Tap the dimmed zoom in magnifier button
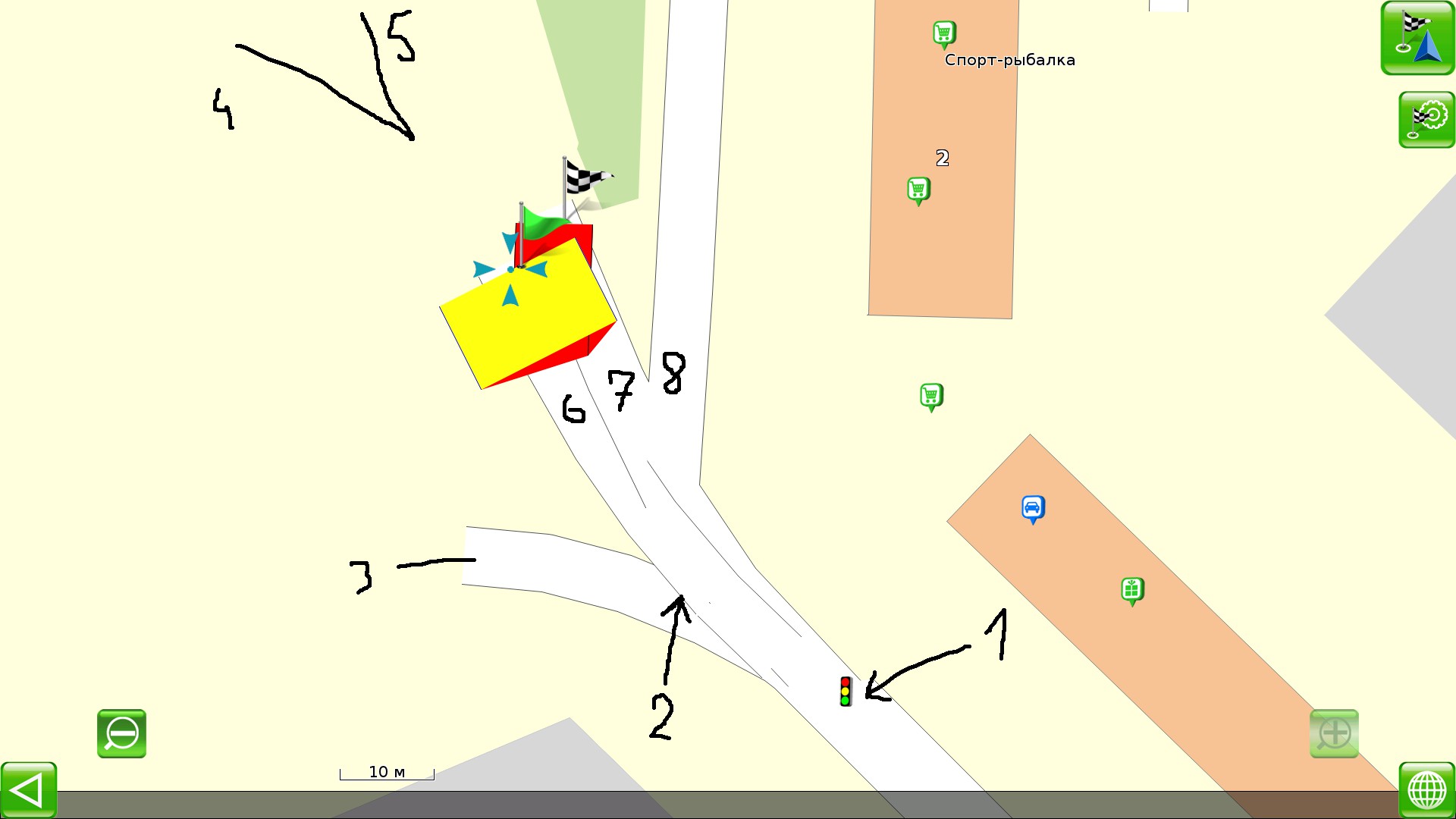 [1334, 733]
